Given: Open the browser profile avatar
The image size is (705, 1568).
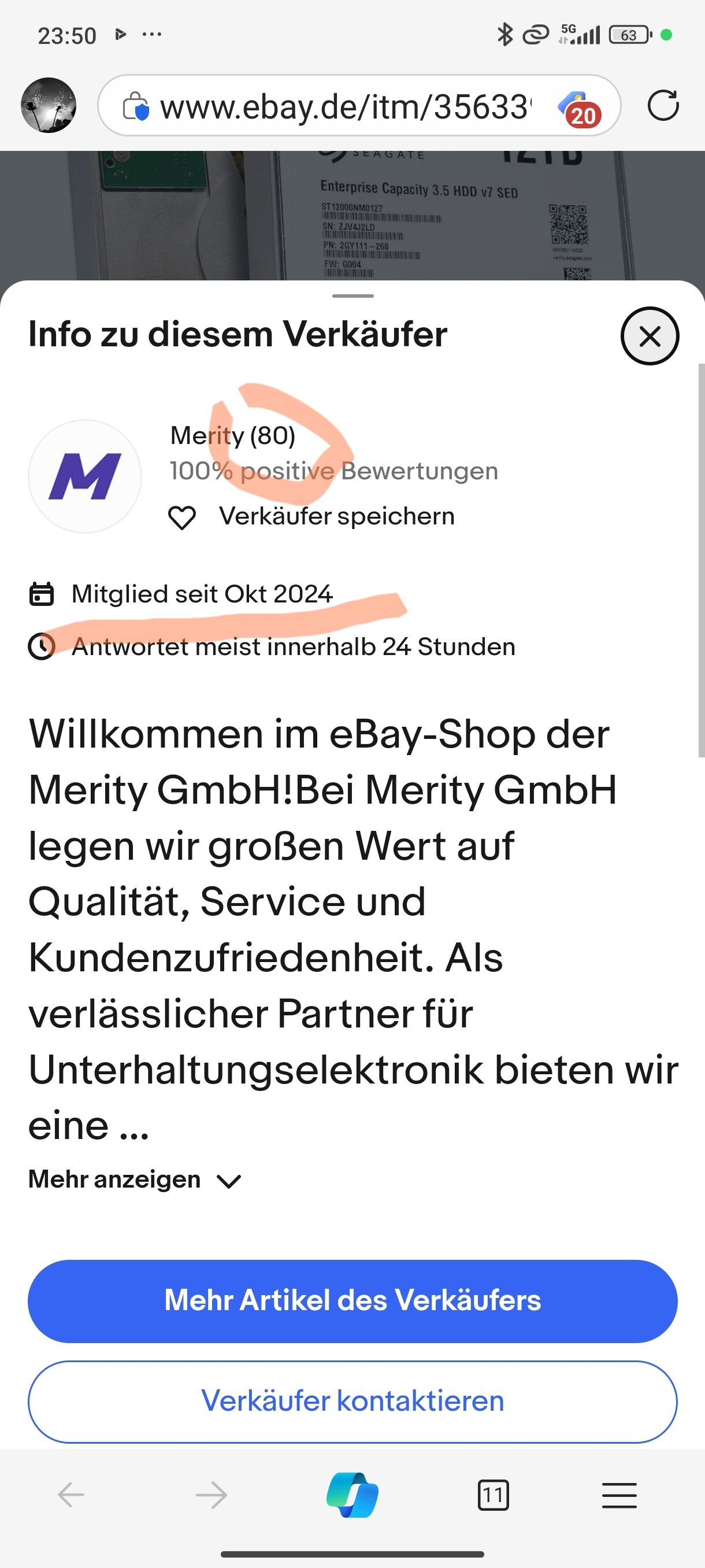Looking at the screenshot, I should pyautogui.click(x=49, y=105).
